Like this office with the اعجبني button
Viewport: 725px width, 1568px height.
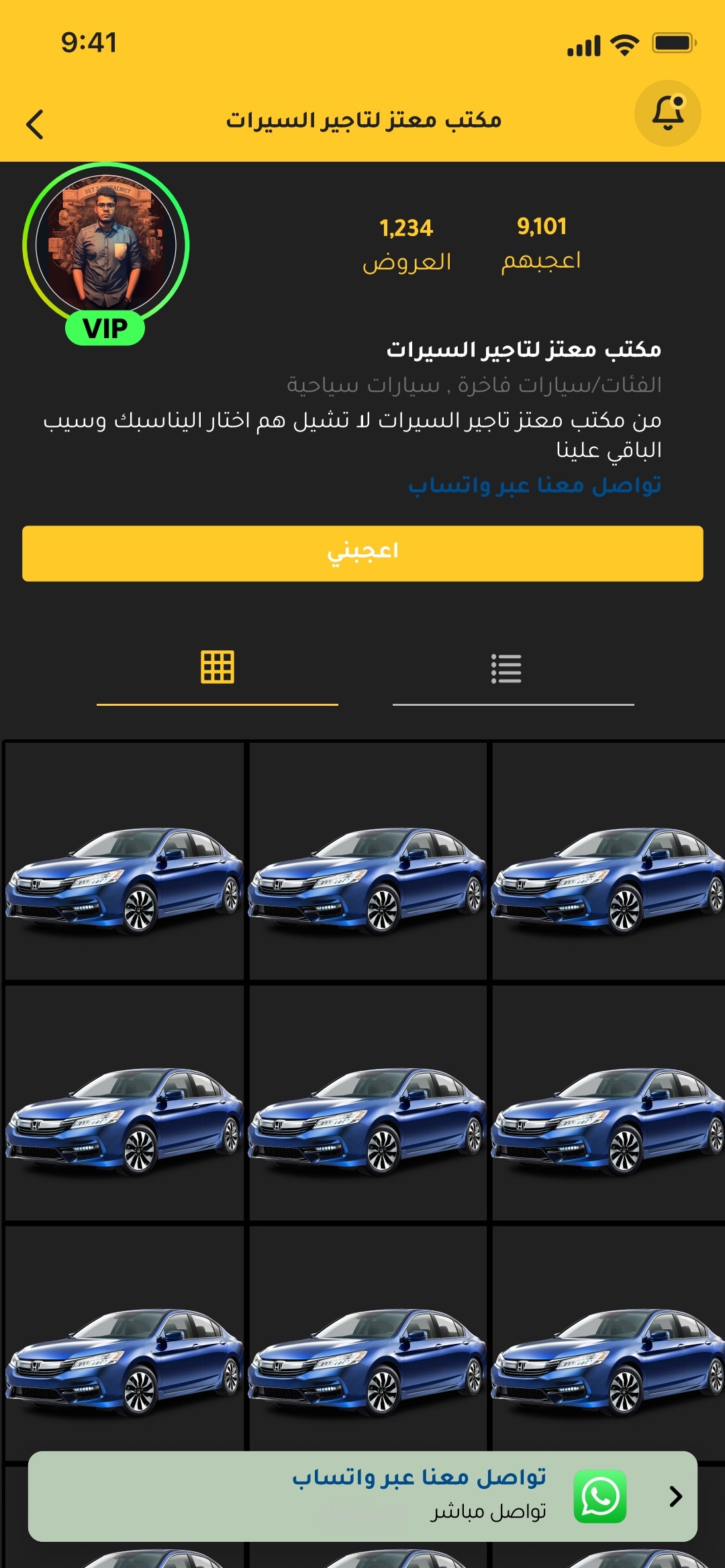(362, 553)
